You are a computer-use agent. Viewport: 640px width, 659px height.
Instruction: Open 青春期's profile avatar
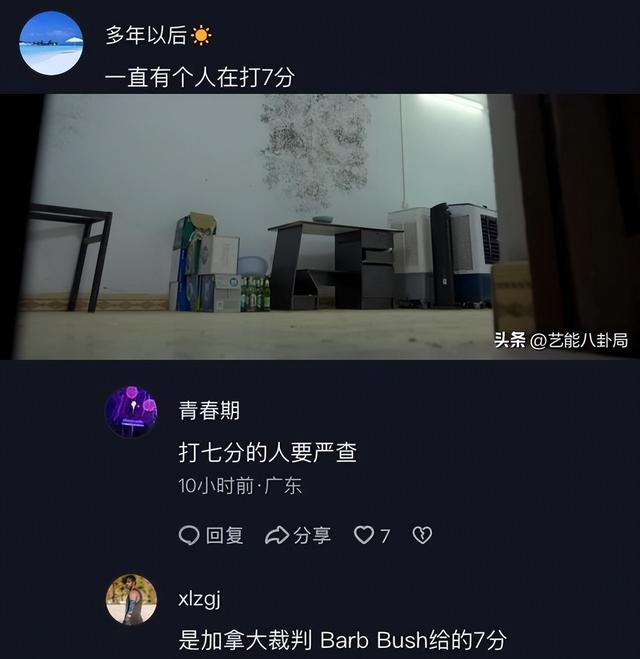[131, 411]
